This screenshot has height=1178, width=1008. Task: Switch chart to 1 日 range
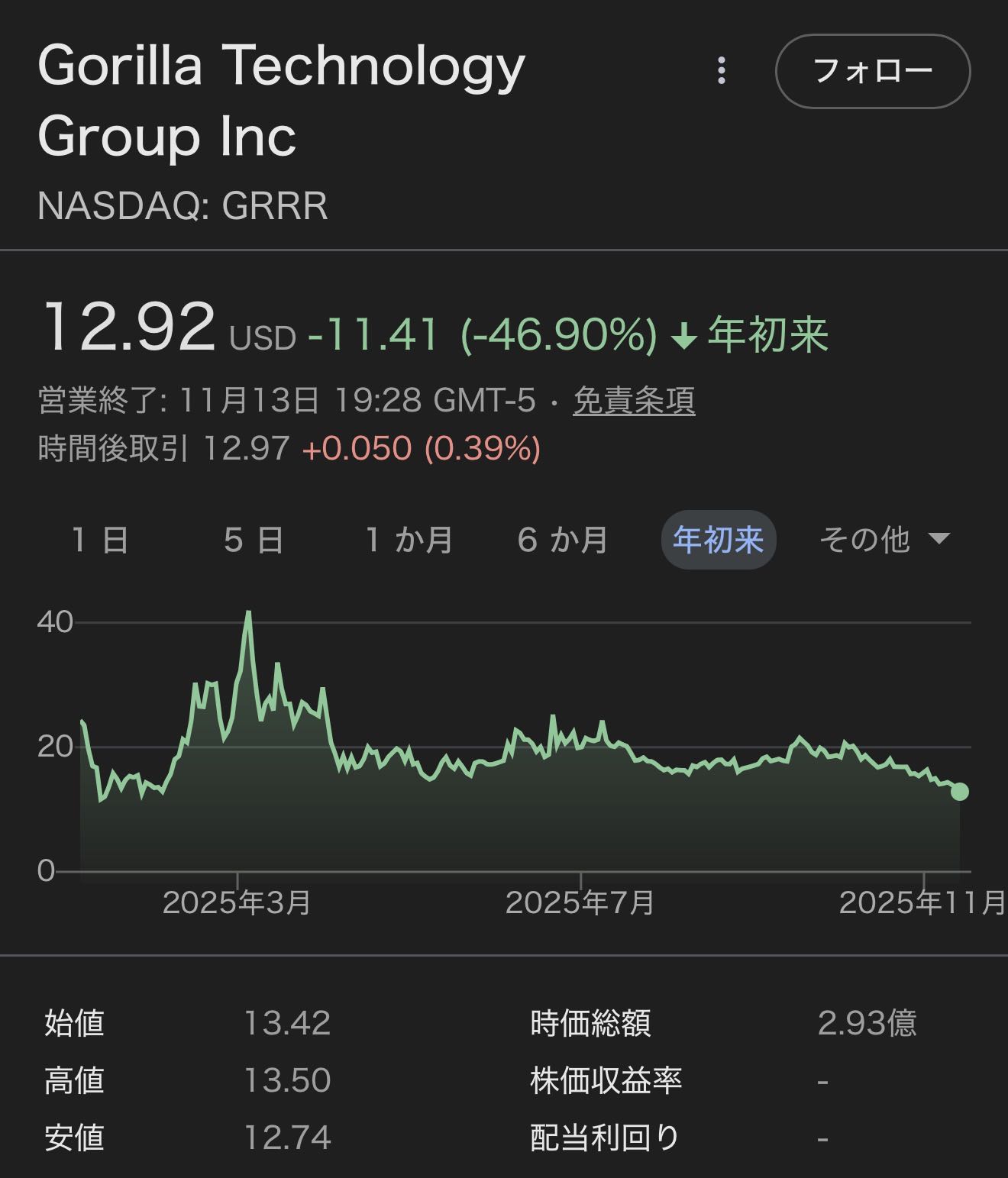click(100, 540)
